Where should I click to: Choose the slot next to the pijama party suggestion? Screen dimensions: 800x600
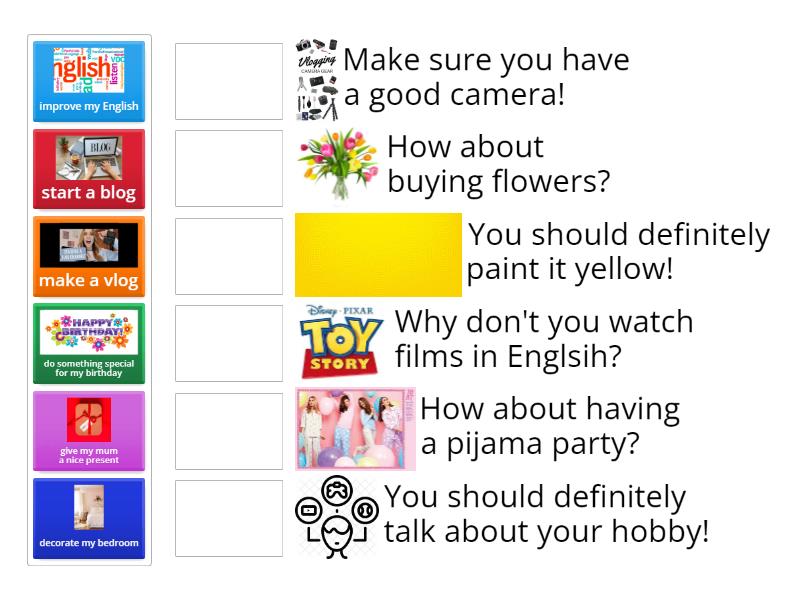[x=229, y=431]
